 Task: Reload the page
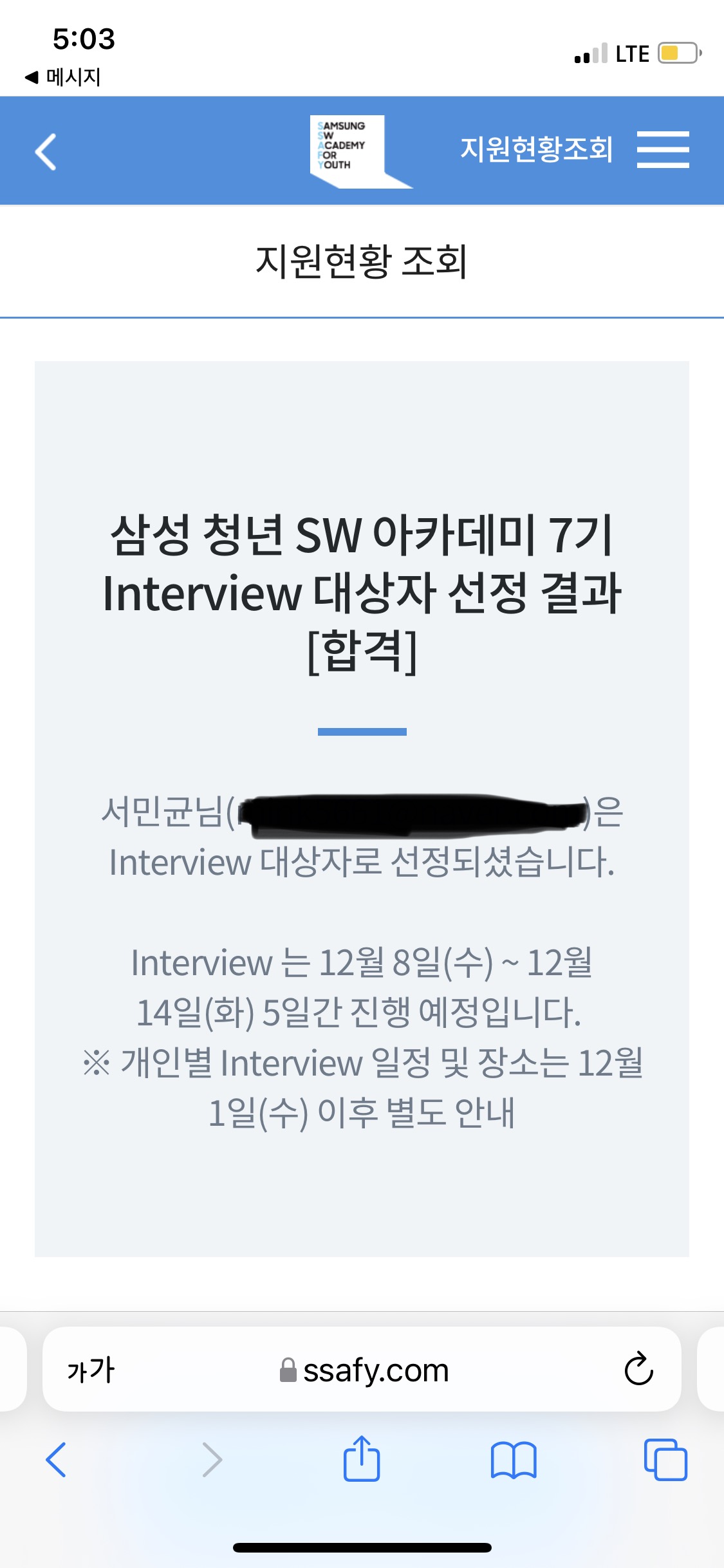638,1369
